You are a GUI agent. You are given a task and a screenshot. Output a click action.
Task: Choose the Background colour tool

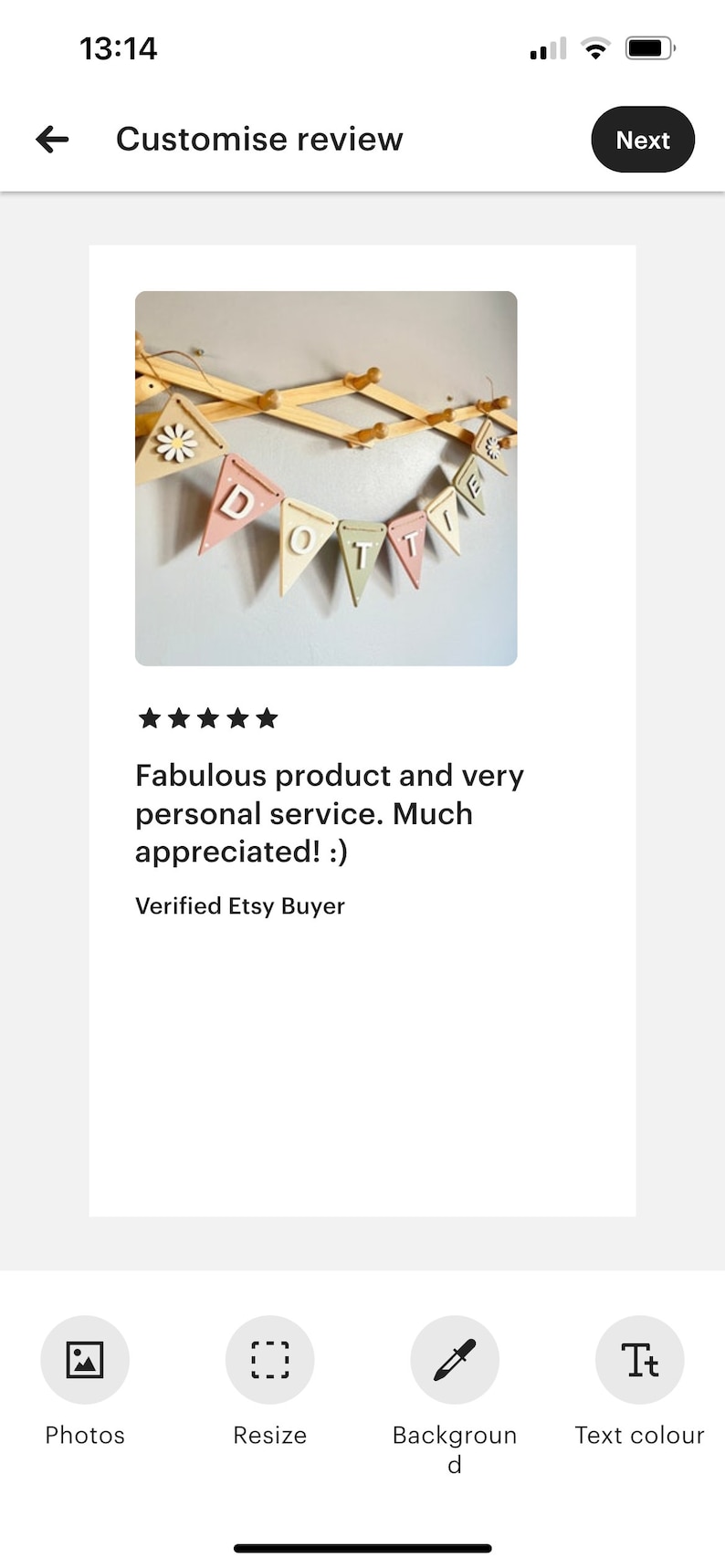pyautogui.click(x=455, y=1360)
